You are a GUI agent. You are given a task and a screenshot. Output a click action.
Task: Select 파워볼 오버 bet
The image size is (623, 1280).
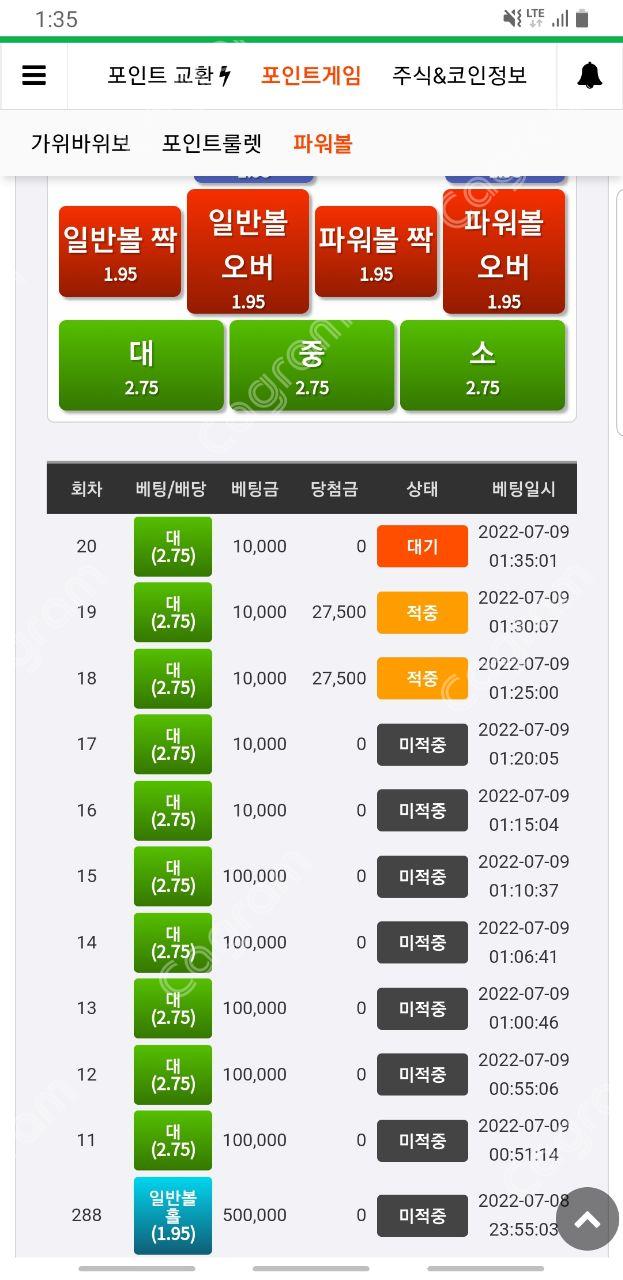pos(504,252)
